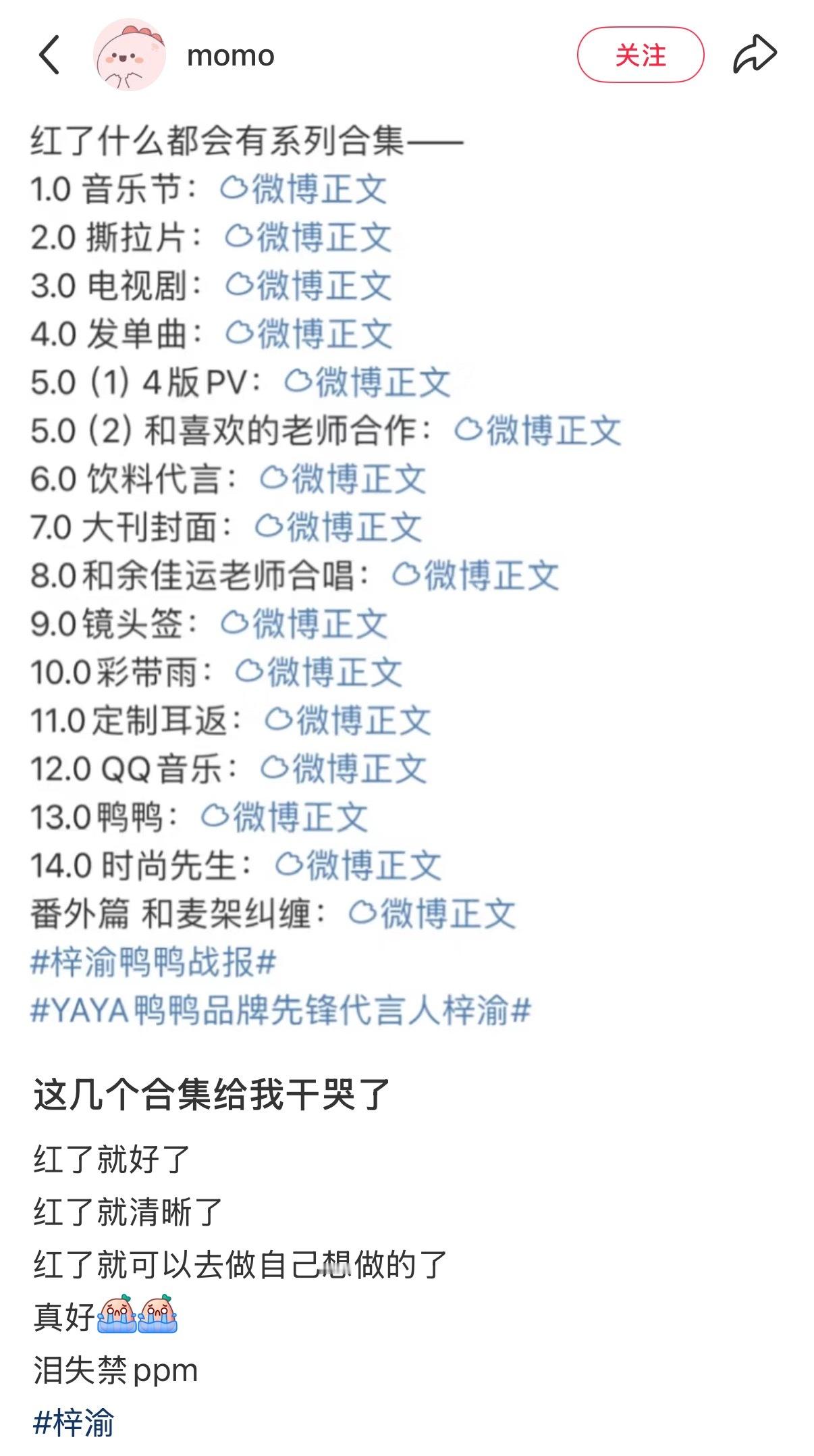Screen dimensions: 814x1456
Task: Click the username momo
Action: pyautogui.click(x=229, y=55)
